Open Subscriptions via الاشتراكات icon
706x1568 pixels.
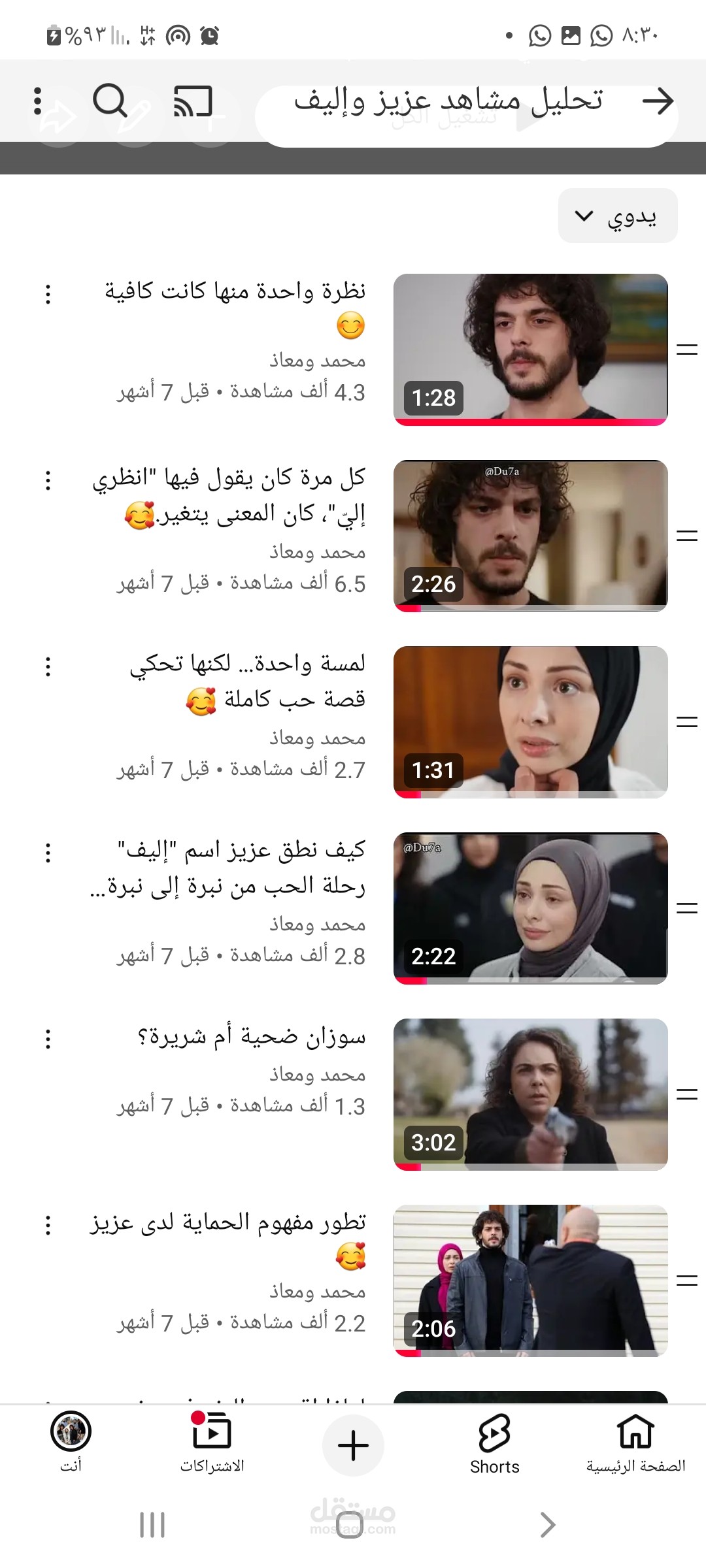coord(211,1428)
